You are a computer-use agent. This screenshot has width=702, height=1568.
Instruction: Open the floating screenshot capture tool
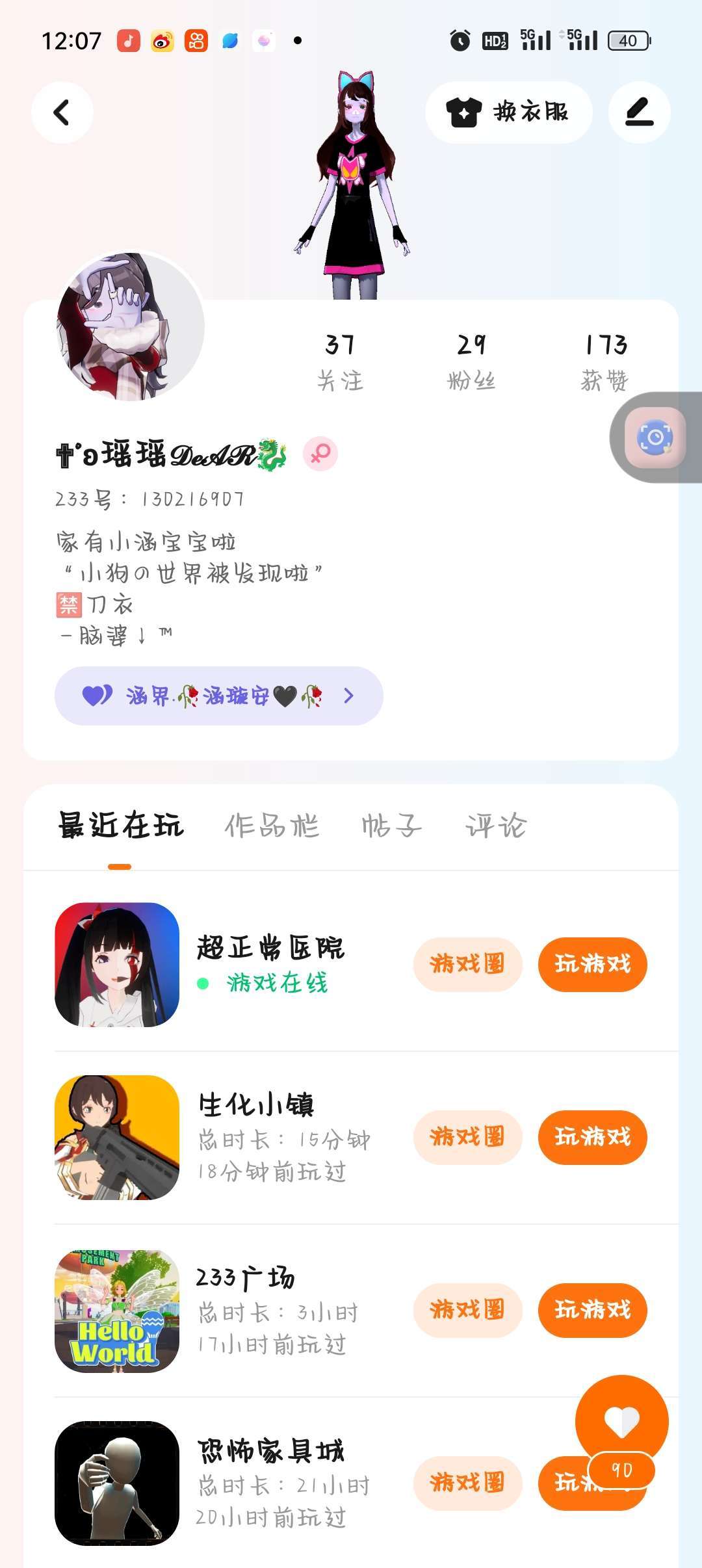click(655, 438)
